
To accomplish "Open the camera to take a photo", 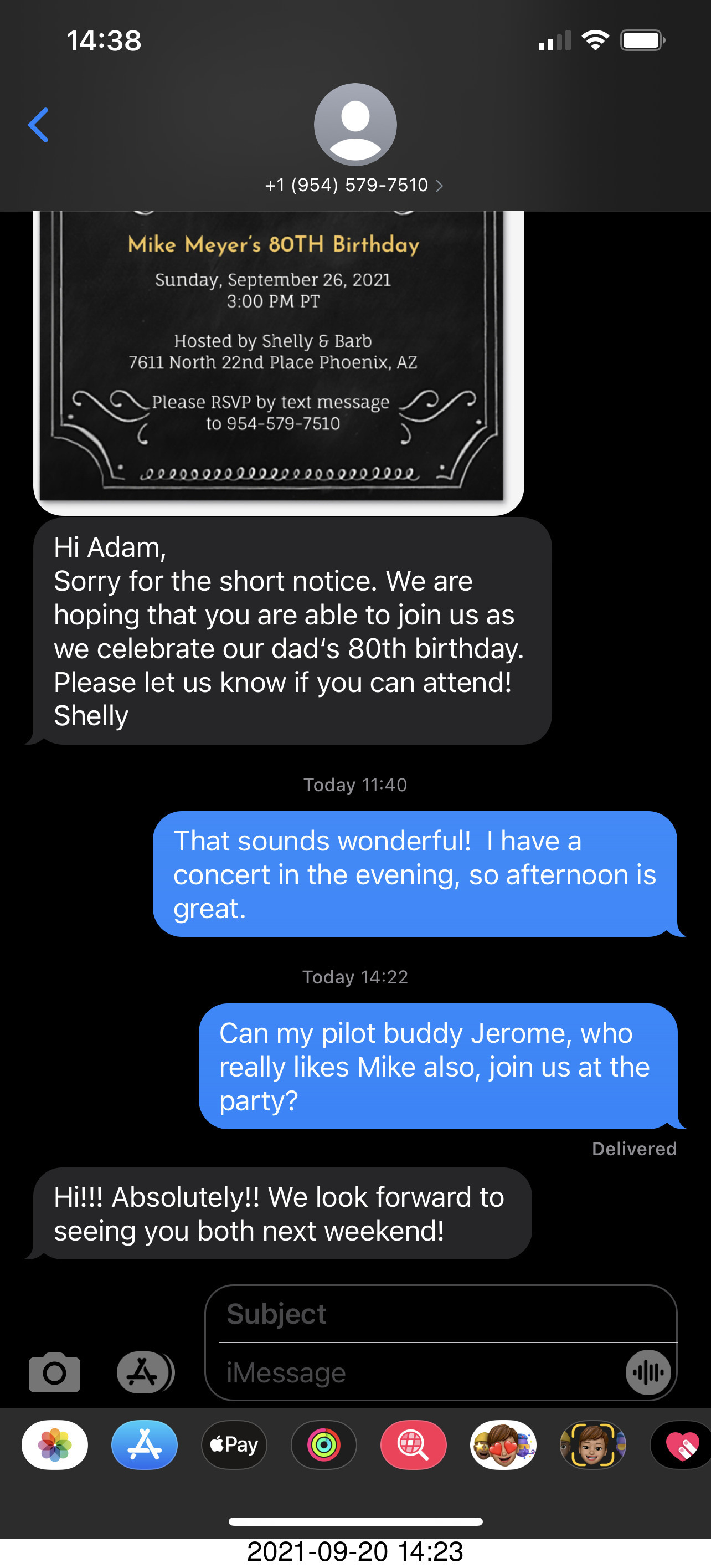I will (x=54, y=1372).
